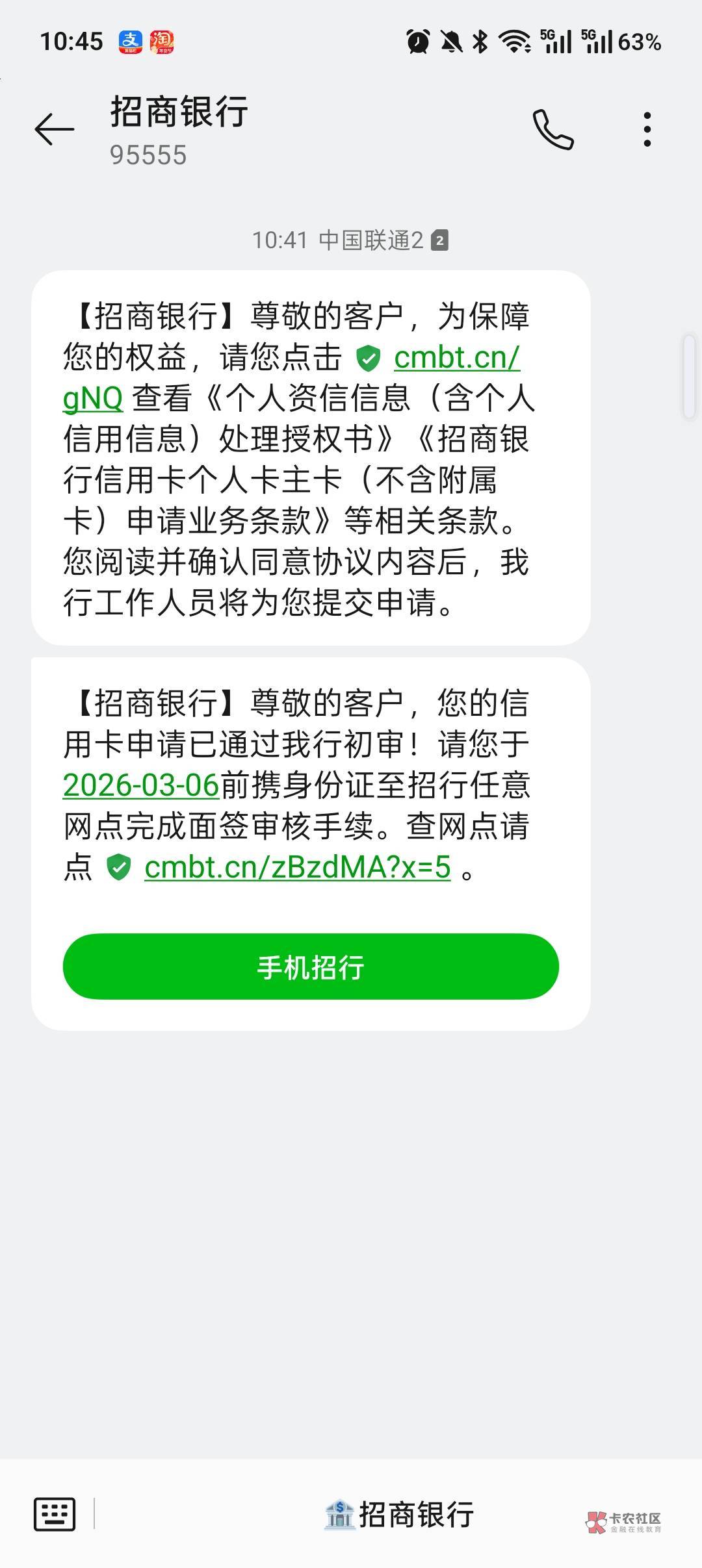Viewport: 702px width, 1568px height.
Task: Go back from the 招商银行 conversation
Action: click(x=55, y=129)
